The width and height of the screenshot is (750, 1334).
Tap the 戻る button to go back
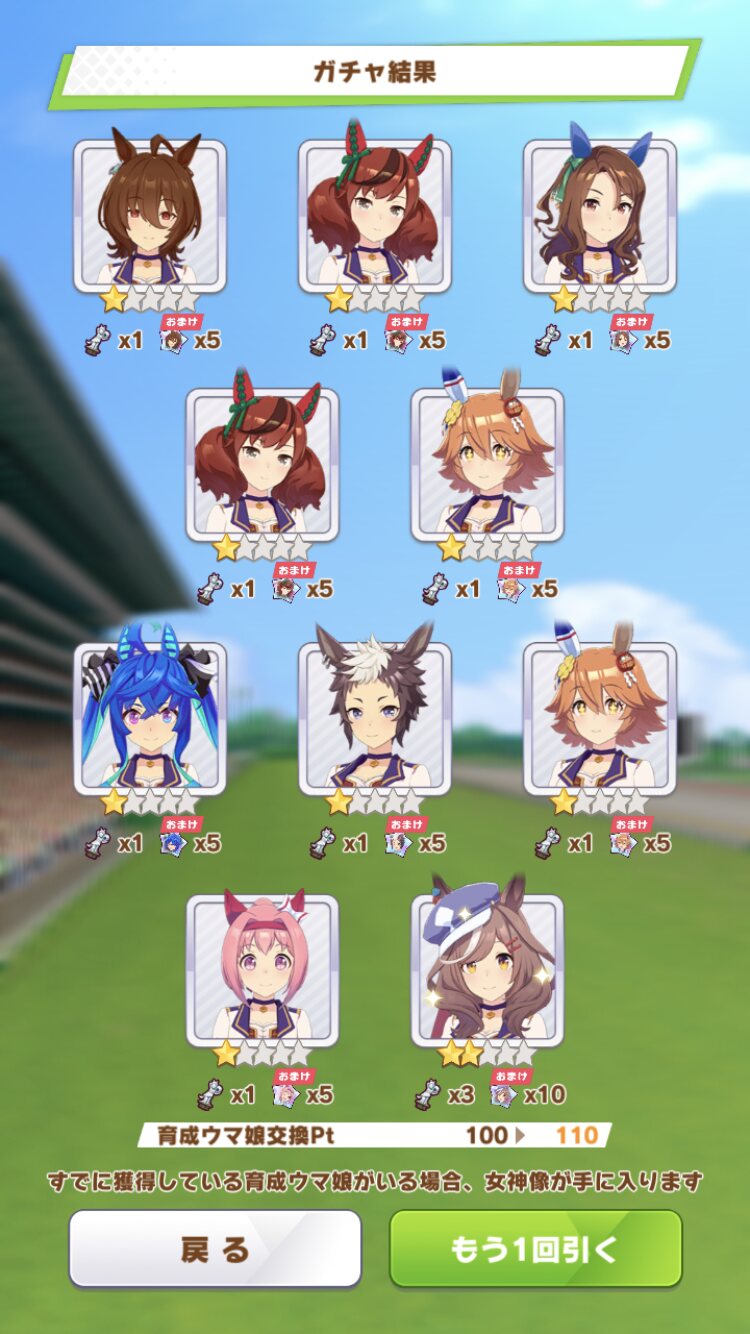[215, 1248]
